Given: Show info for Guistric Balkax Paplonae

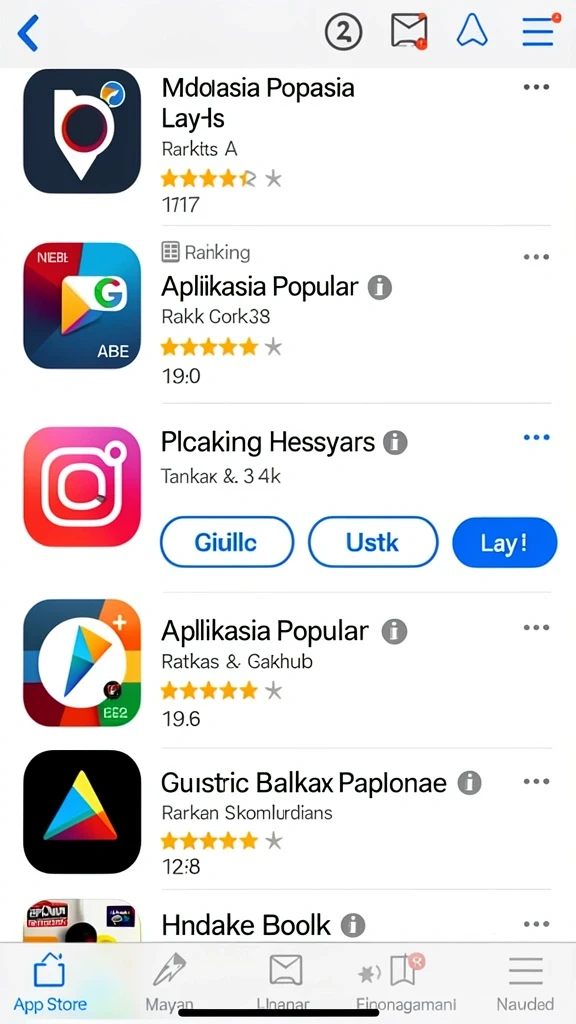Looking at the screenshot, I should pos(469,782).
